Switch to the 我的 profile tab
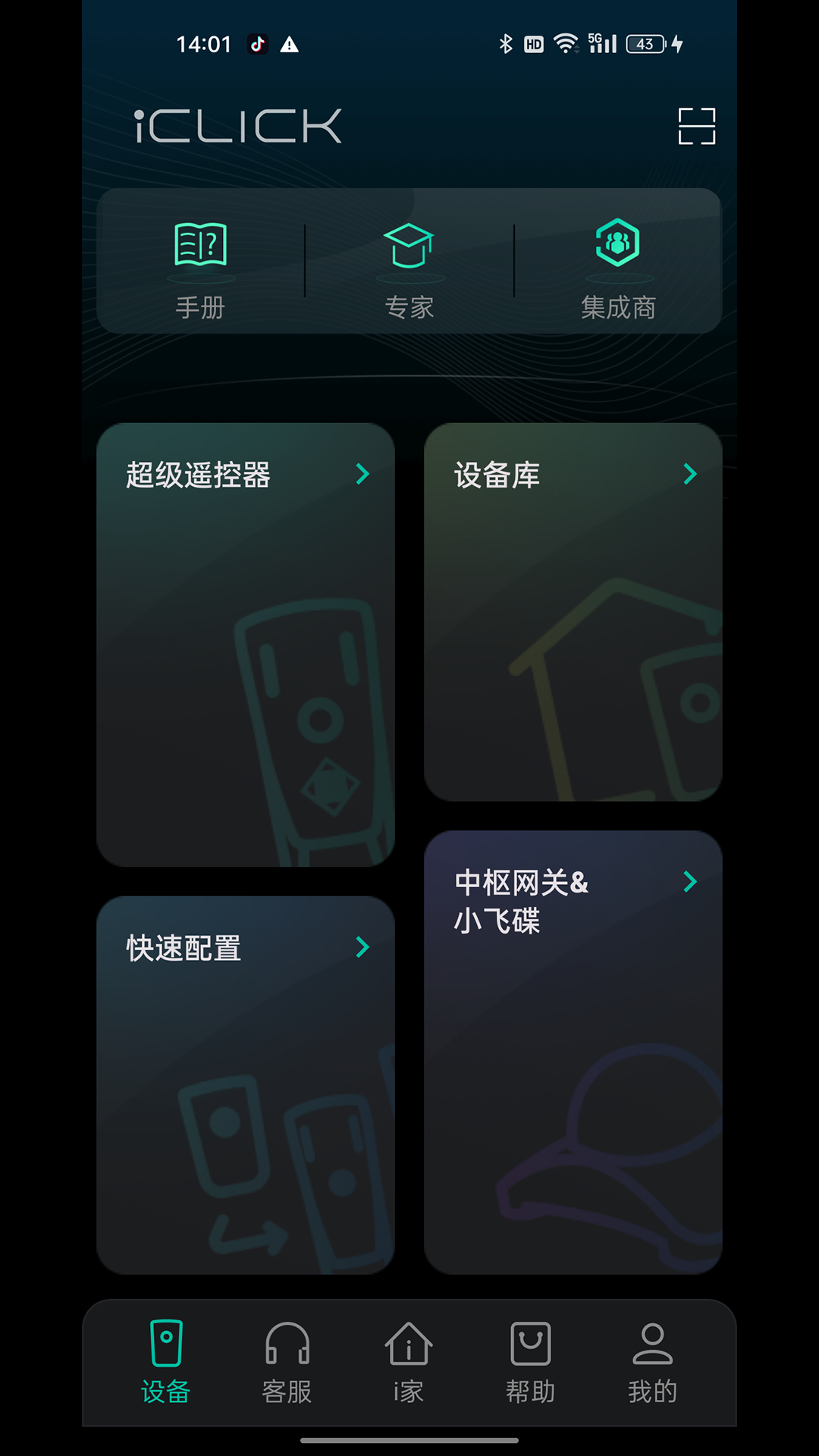Screen dimensions: 819x1456 652,1362
